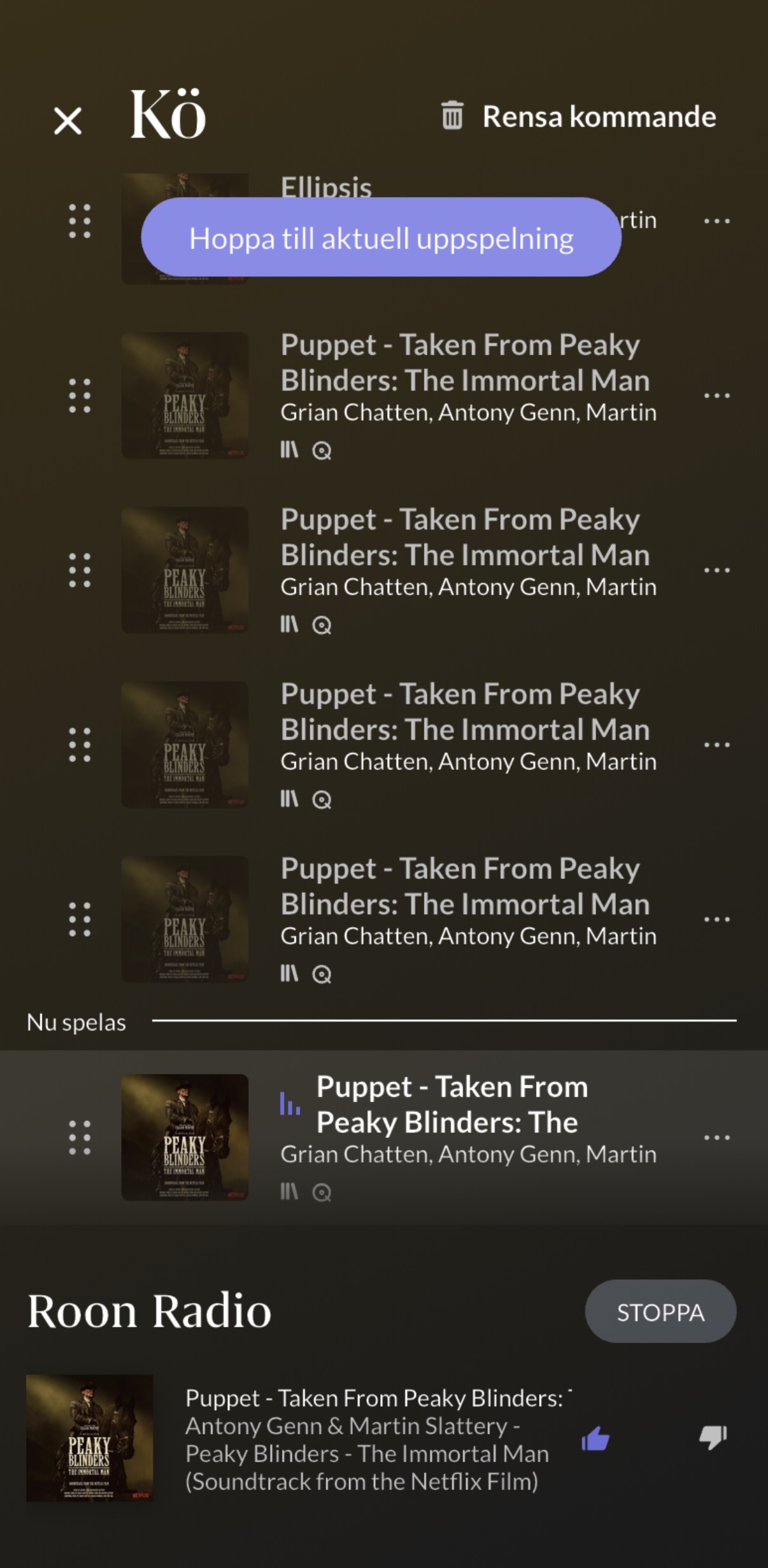Stop Roon Radio with STOPPA
This screenshot has width=768, height=1568.
coord(660,1311)
